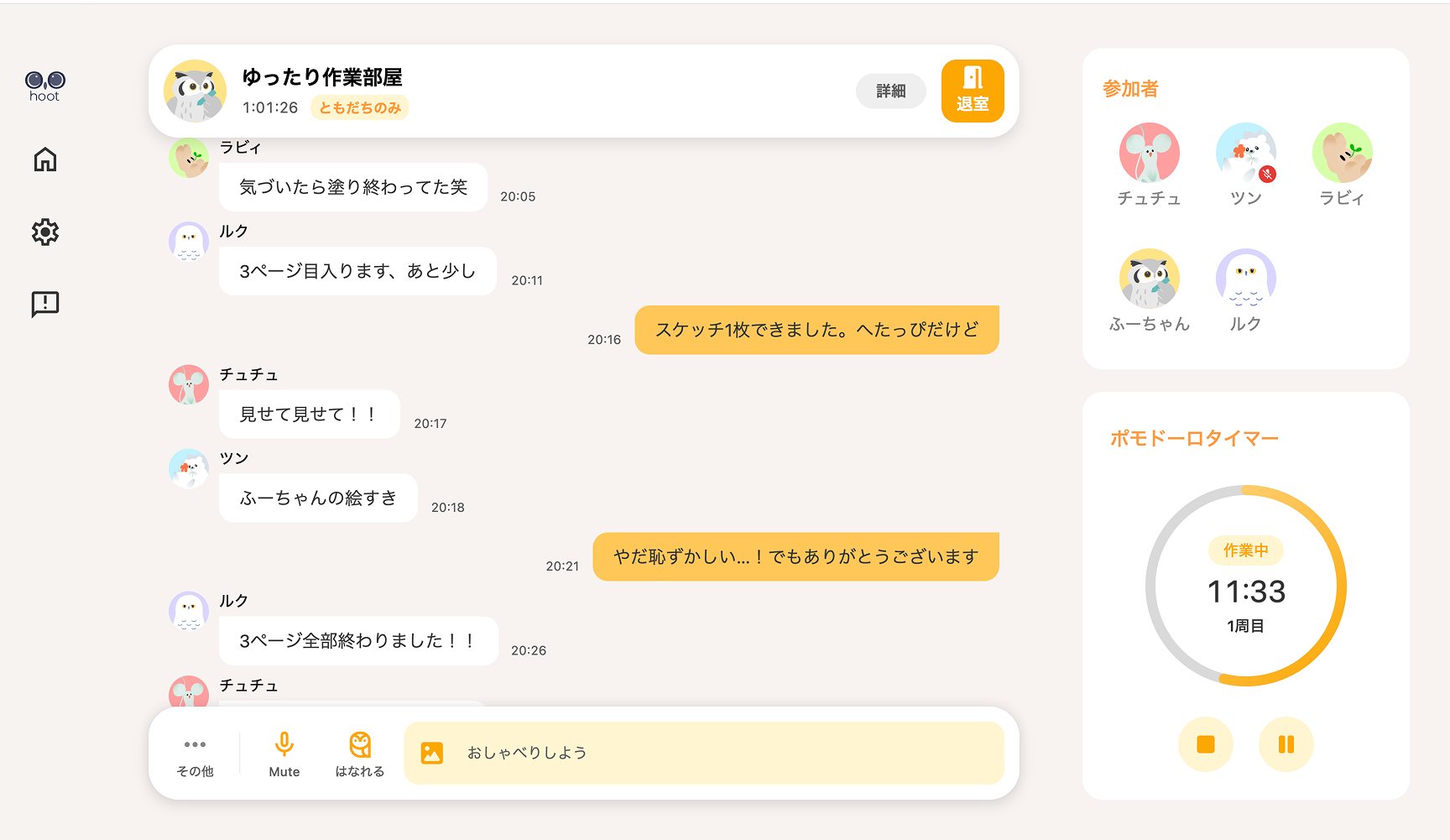Stop the Pomodoro timer
This screenshot has height=840, width=1450.
[1206, 744]
